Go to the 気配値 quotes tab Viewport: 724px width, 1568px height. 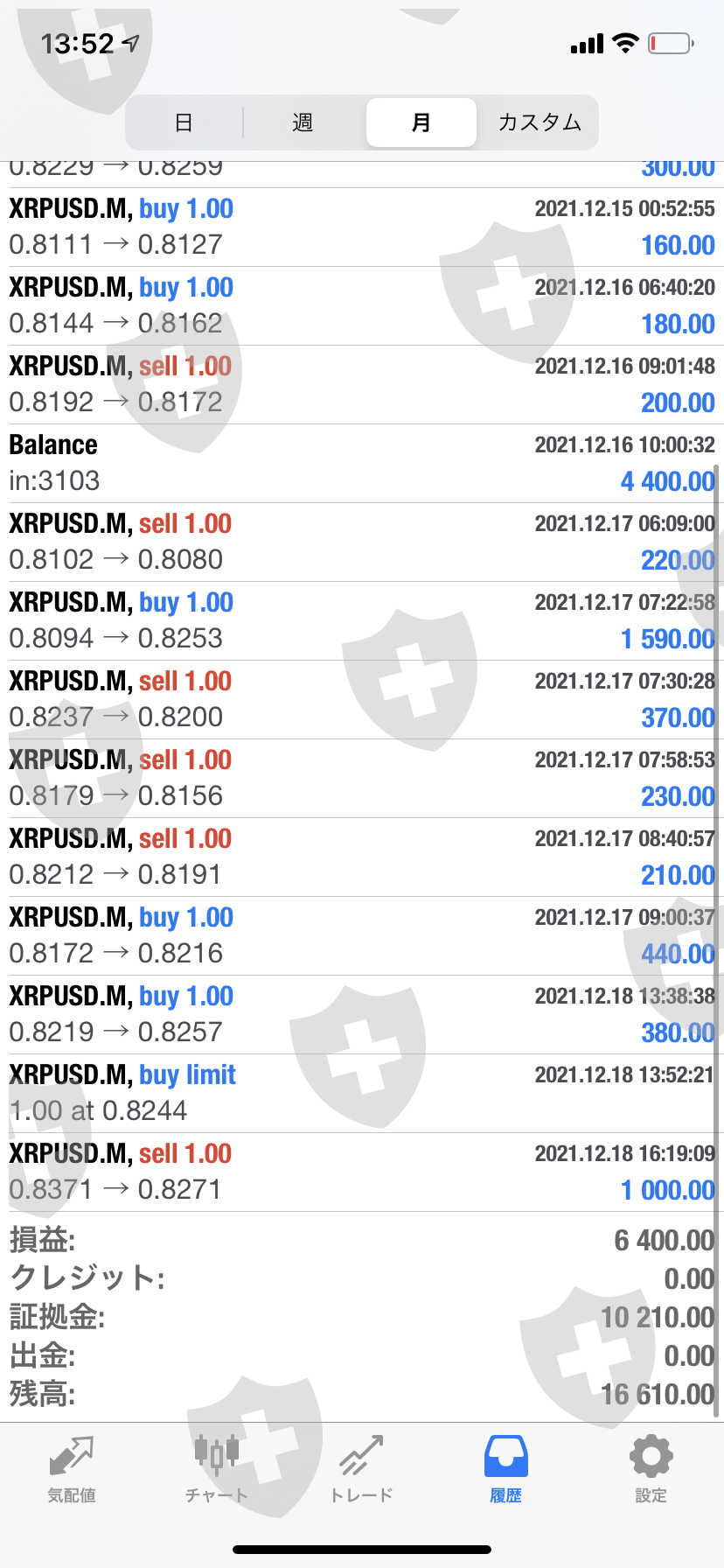click(x=72, y=1470)
